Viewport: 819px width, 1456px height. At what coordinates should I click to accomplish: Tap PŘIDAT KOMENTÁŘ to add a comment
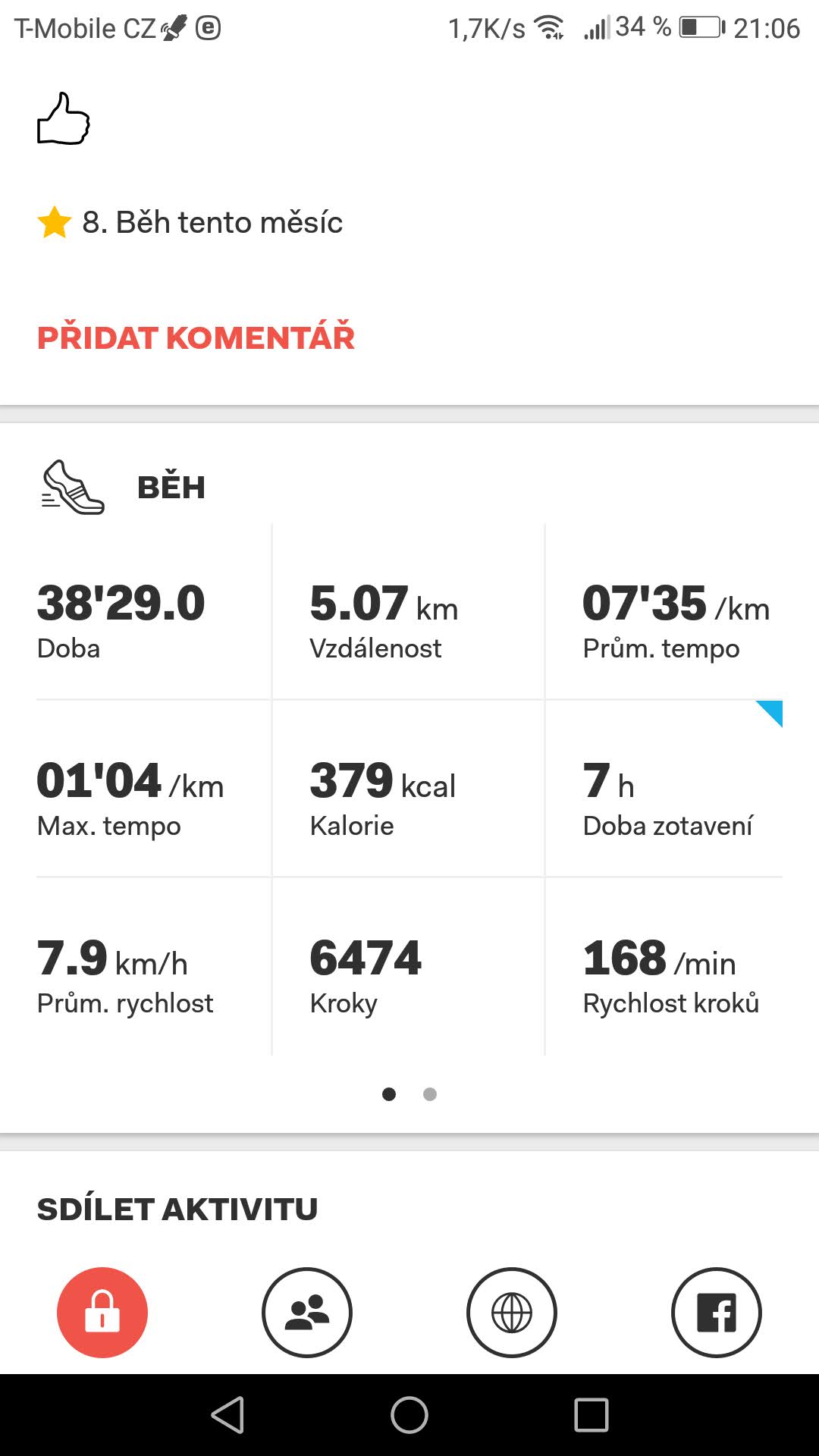point(196,337)
